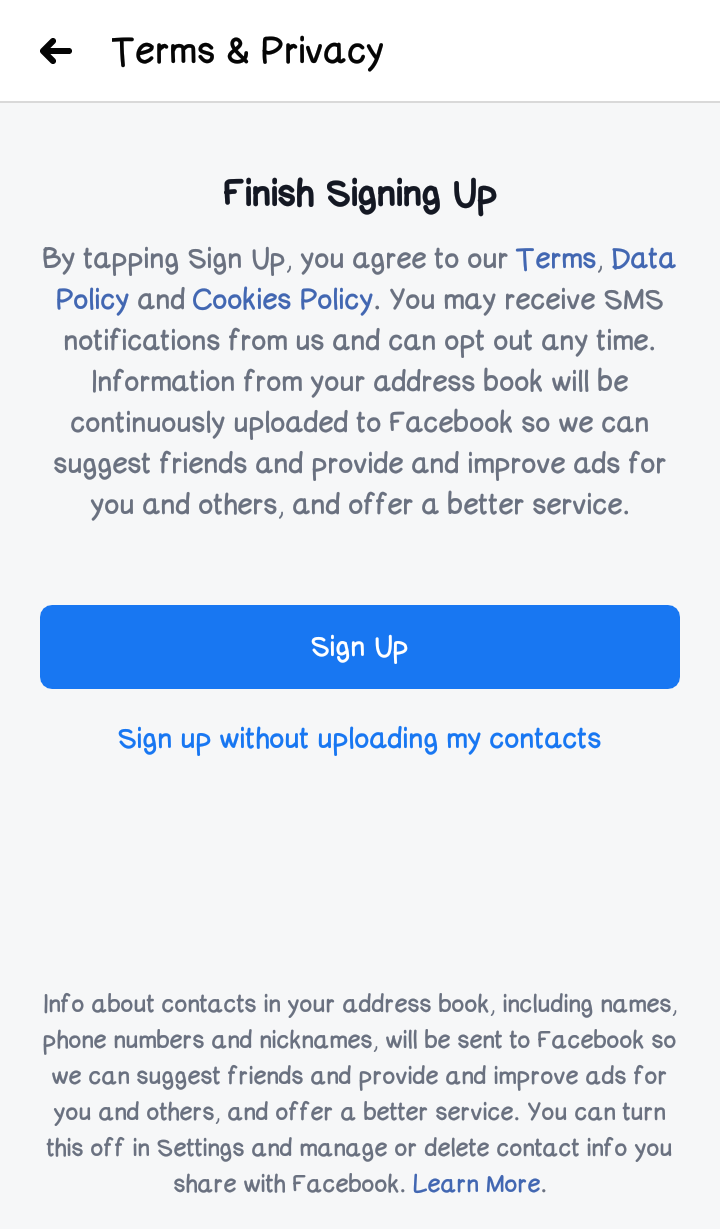Image resolution: width=720 pixels, height=1229 pixels.
Task: Sign up without uploading my contacts
Action: click(x=360, y=739)
